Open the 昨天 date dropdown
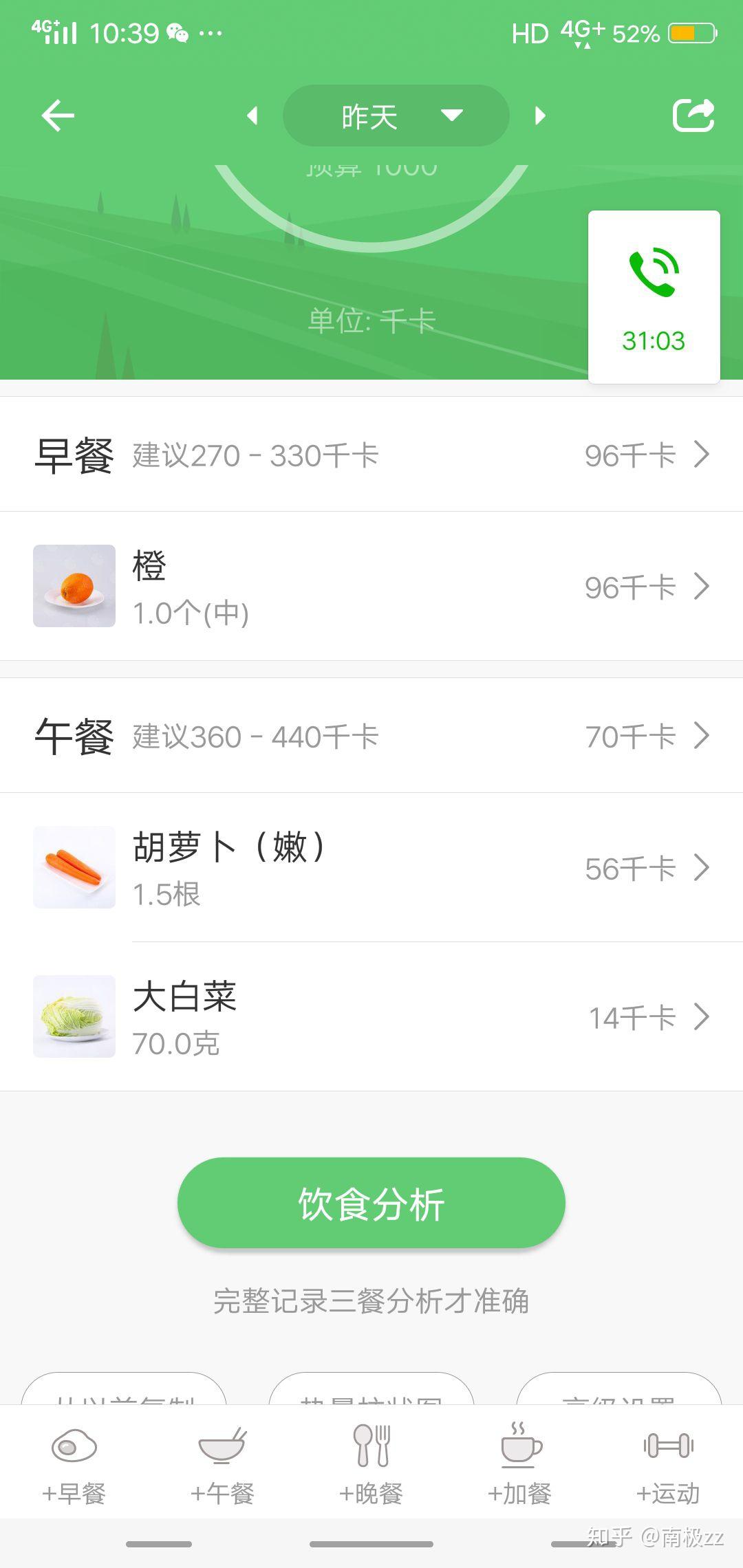Image resolution: width=743 pixels, height=1568 pixels. 396,116
